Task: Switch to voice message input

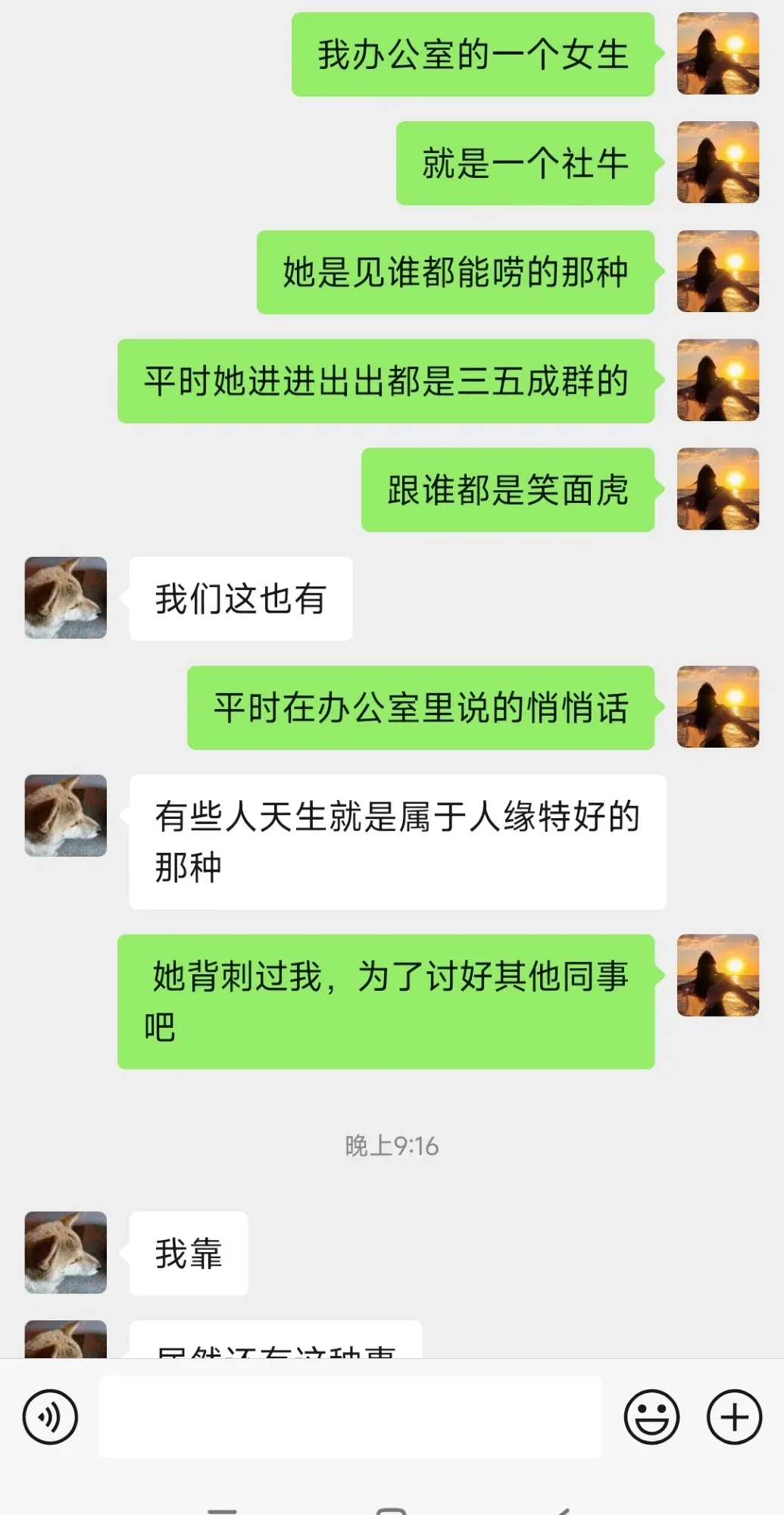Action: pos(50,1417)
